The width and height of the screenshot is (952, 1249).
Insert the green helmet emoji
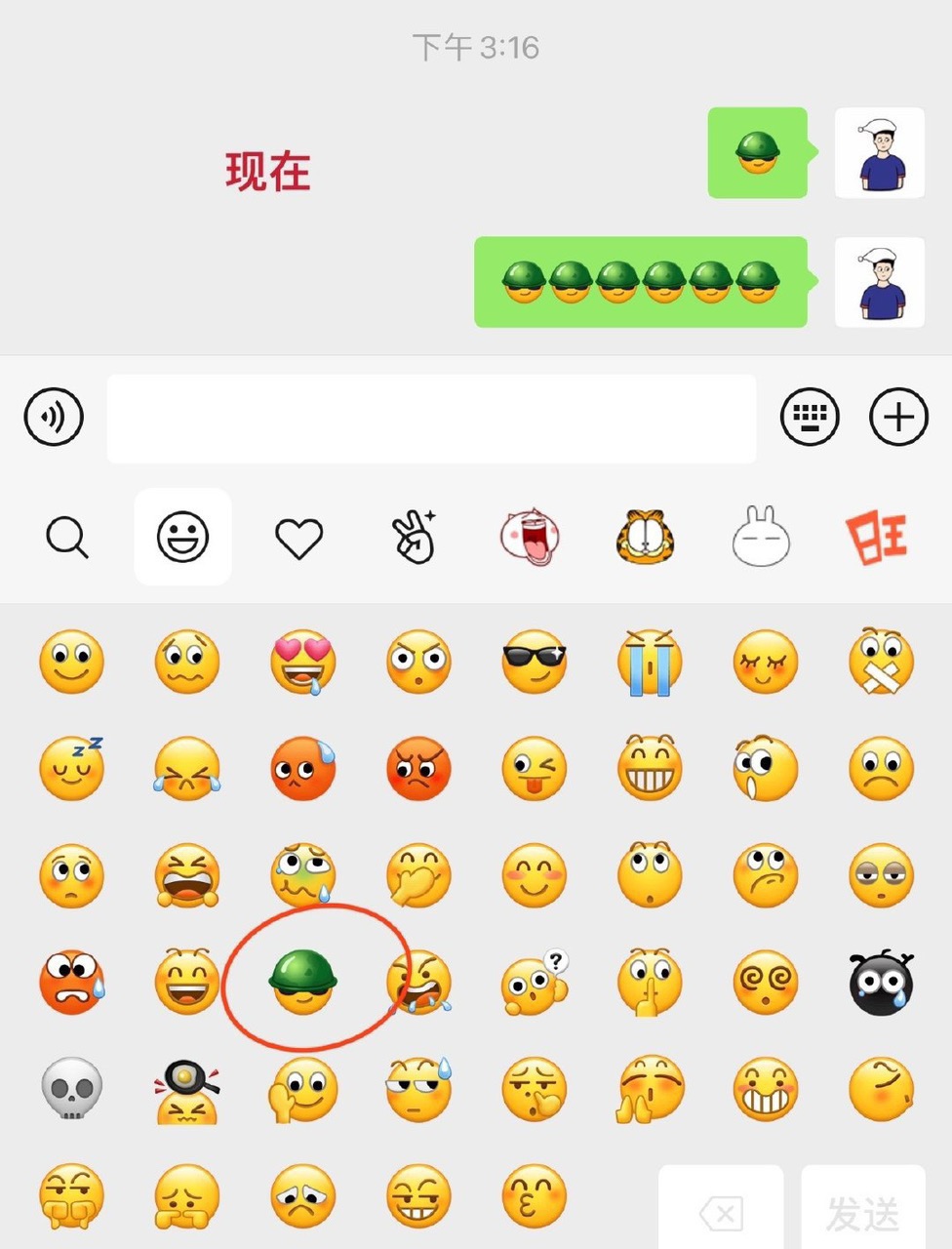coord(302,981)
